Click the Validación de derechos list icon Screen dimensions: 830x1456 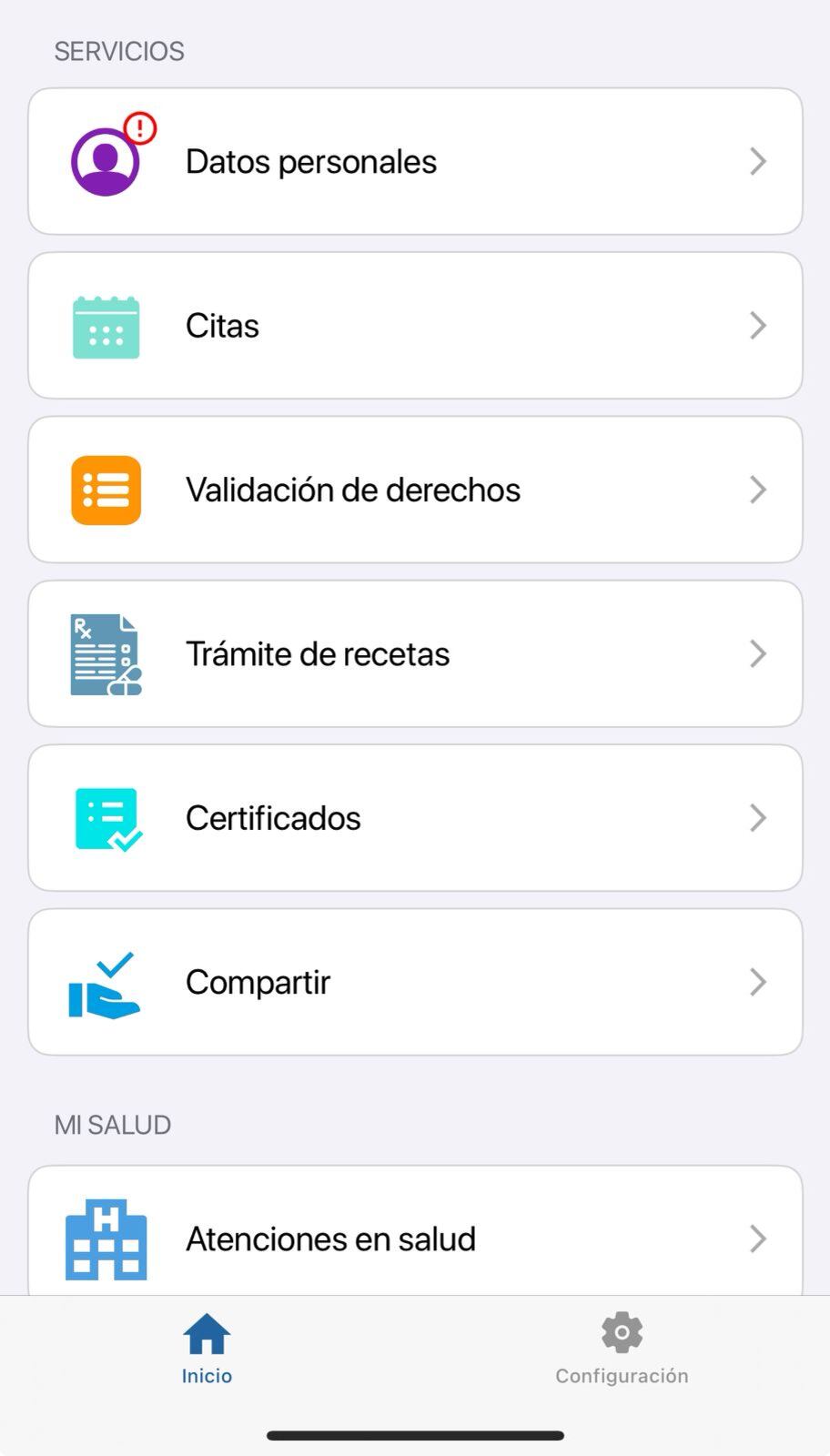tap(106, 489)
